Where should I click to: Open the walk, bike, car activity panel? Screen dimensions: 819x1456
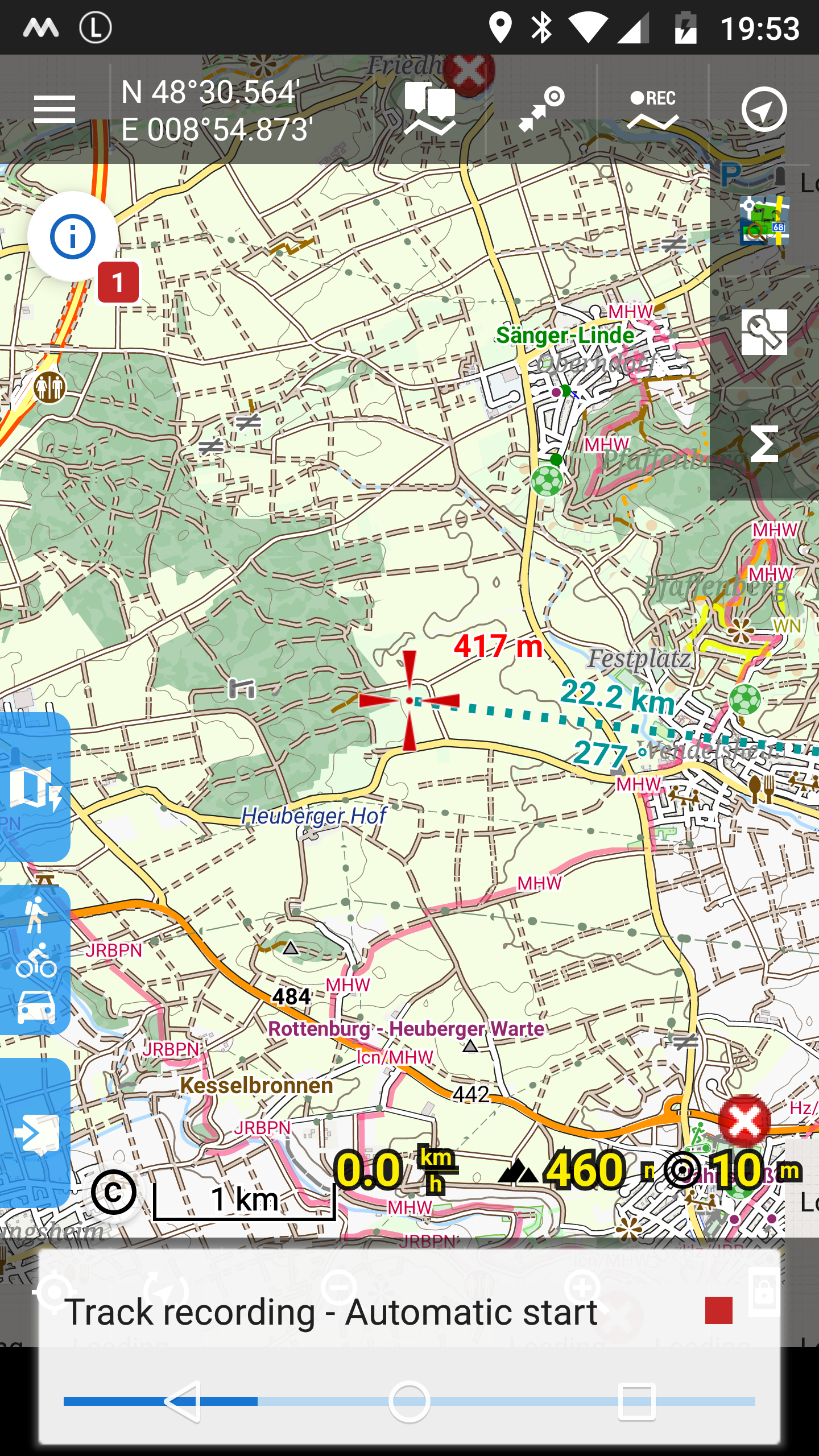click(x=35, y=960)
